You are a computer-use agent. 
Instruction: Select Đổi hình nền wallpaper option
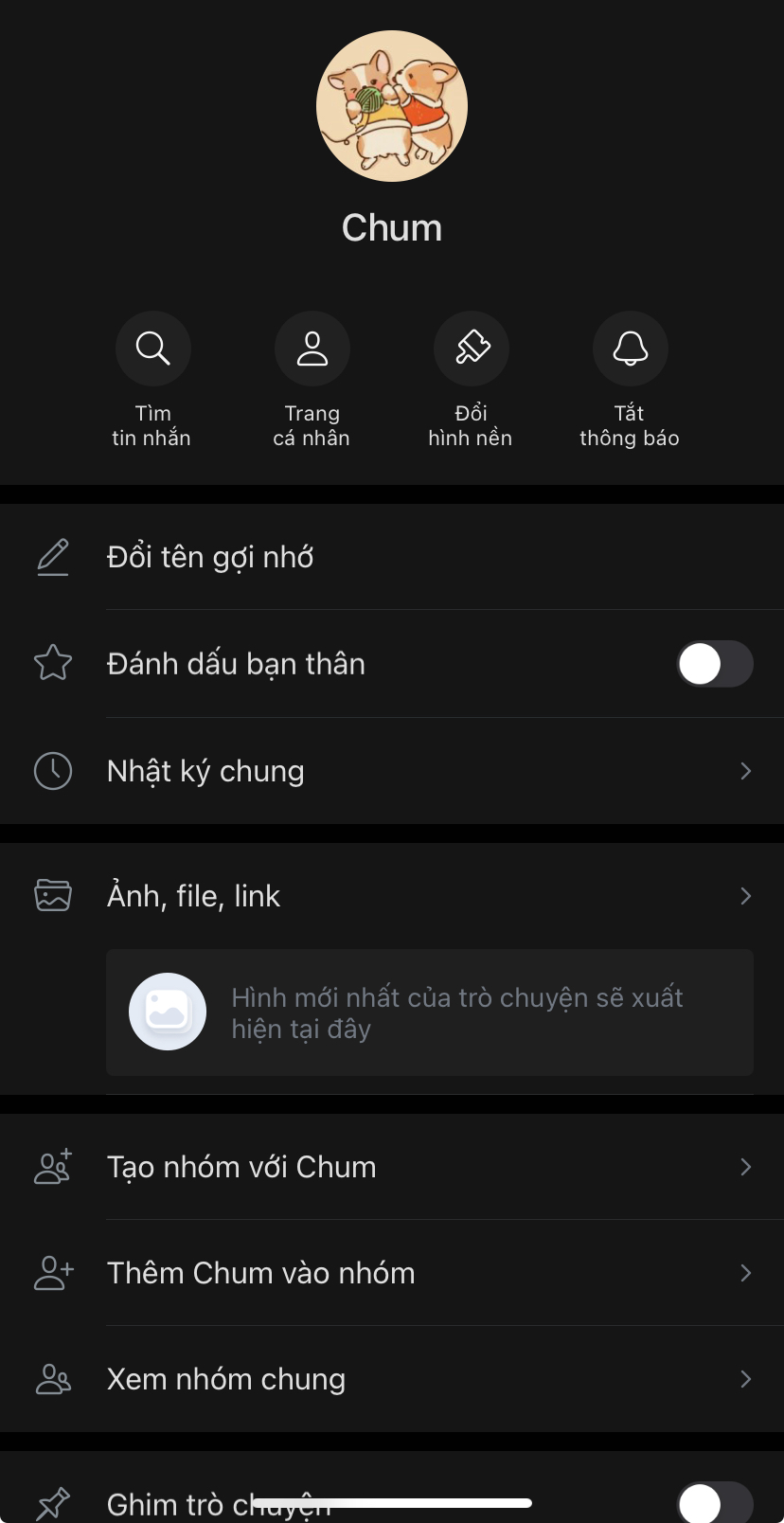pos(471,349)
